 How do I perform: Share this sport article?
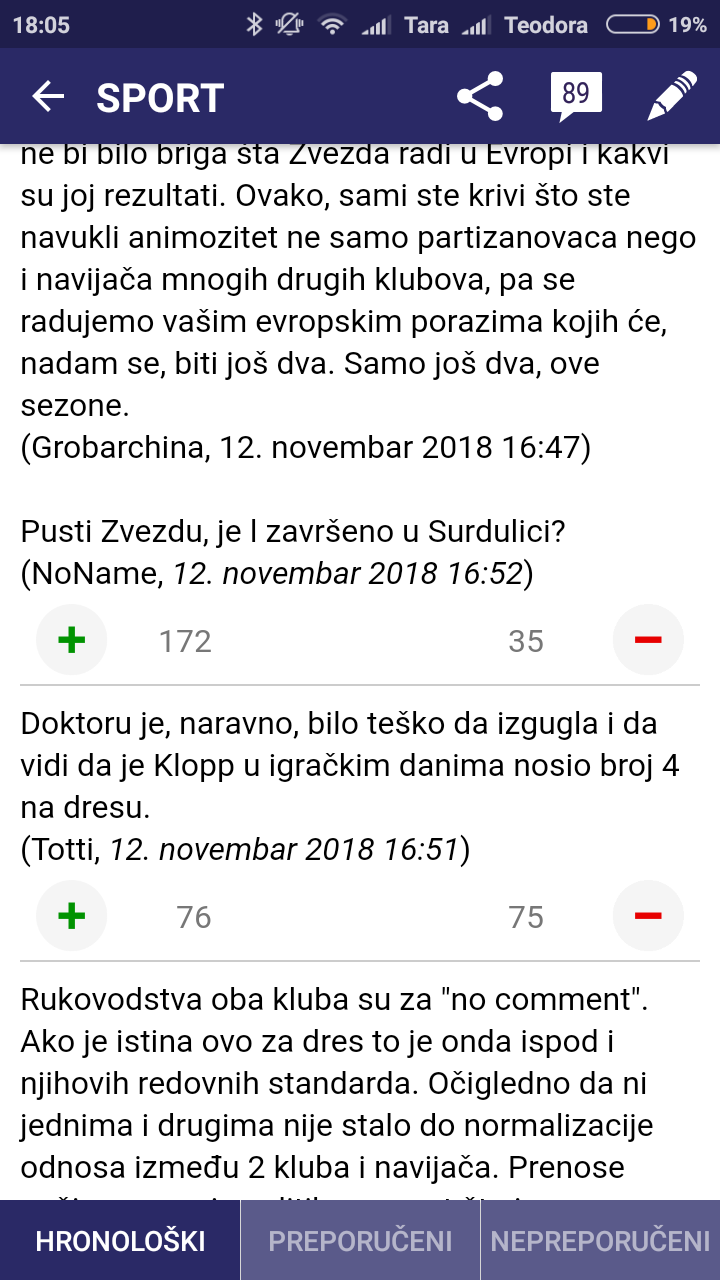click(480, 97)
